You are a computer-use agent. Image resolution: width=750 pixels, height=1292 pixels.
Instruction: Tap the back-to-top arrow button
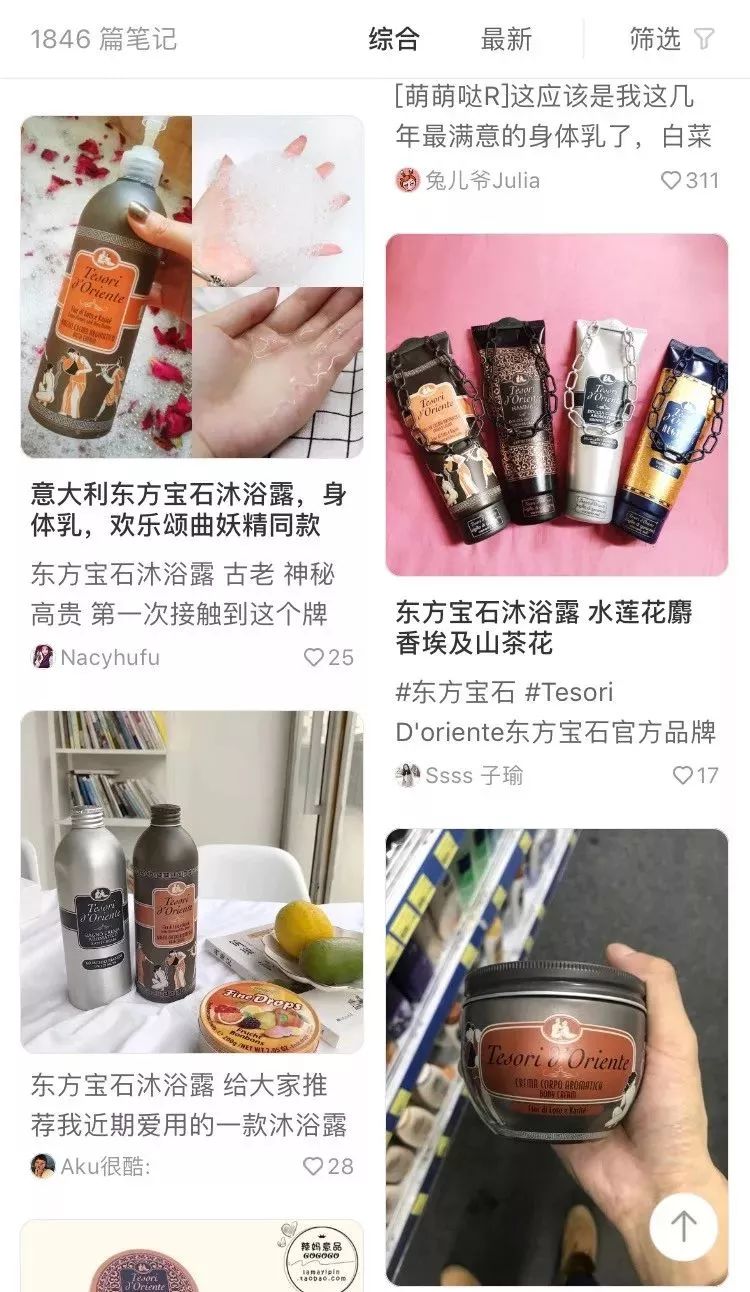(x=683, y=1226)
